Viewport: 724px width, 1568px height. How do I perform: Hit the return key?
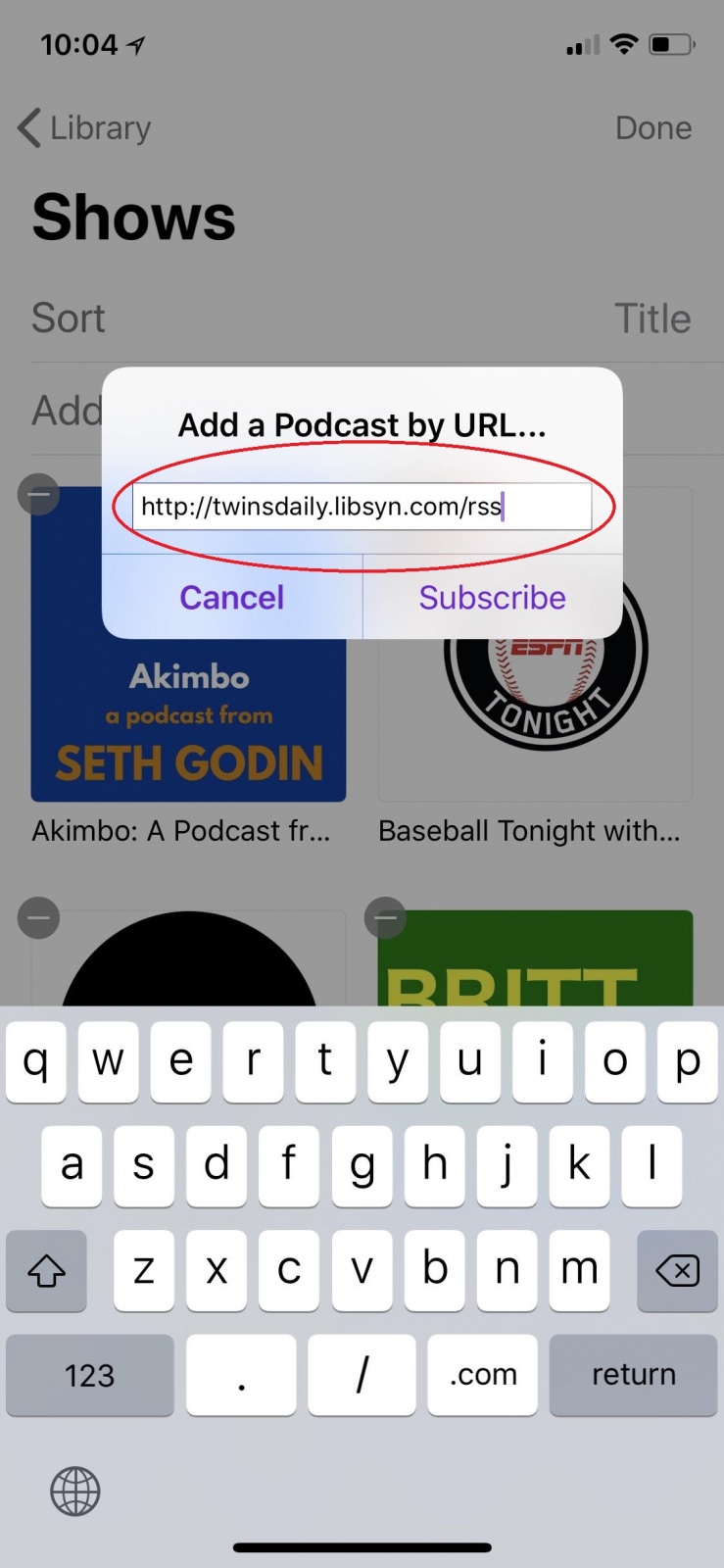pyautogui.click(x=633, y=1374)
